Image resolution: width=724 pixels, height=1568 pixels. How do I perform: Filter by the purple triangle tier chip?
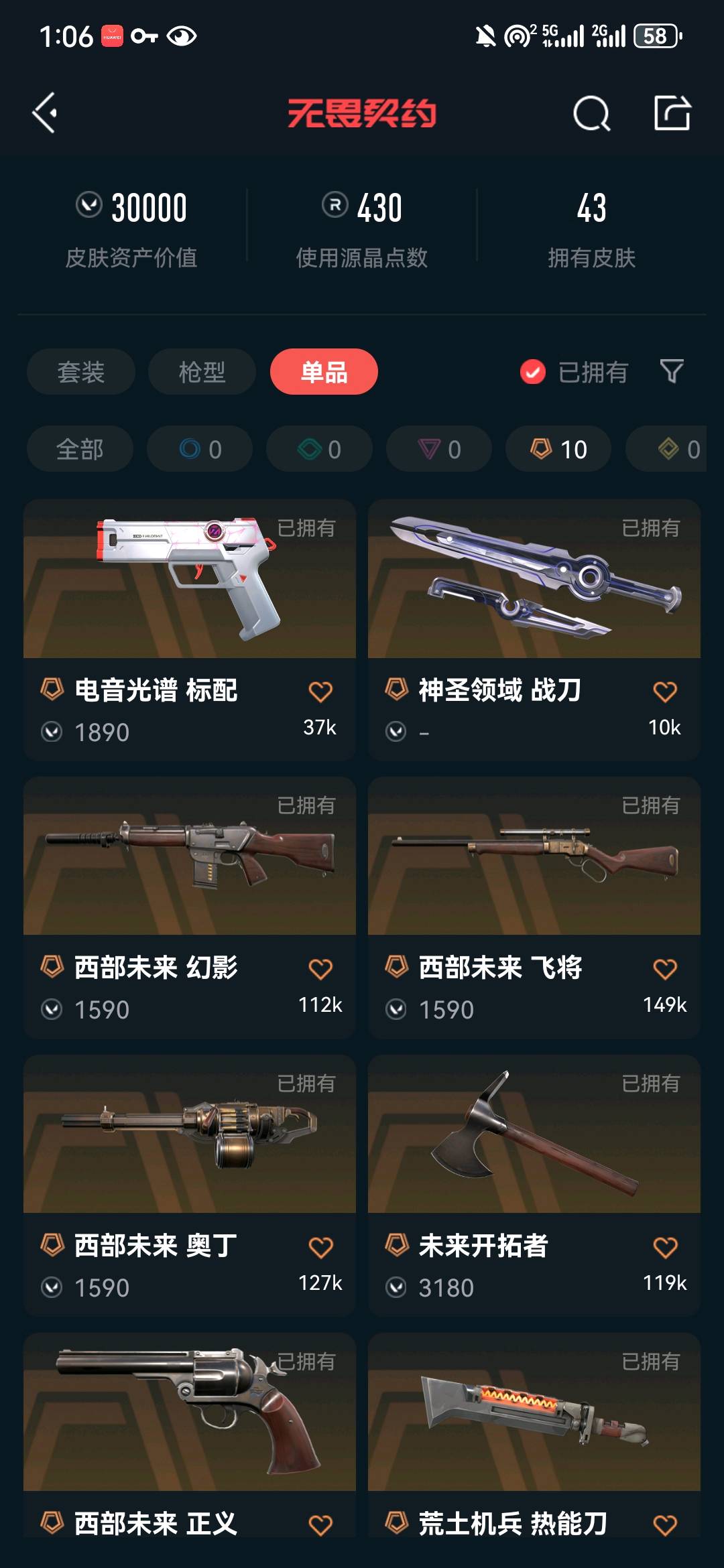pos(439,449)
